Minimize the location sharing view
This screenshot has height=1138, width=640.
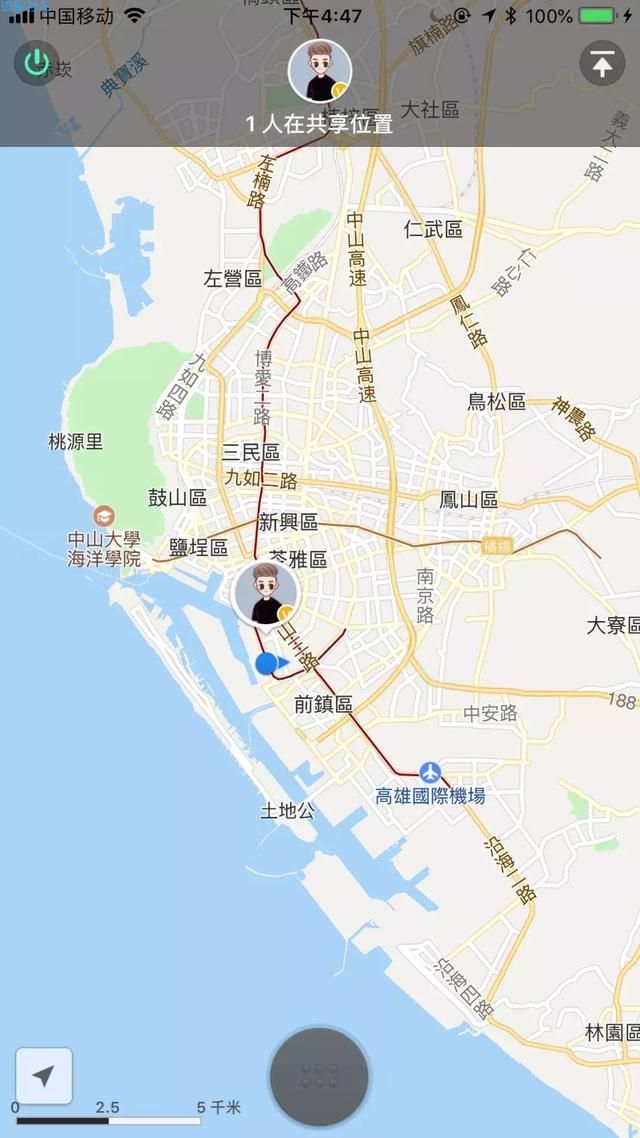[602, 63]
